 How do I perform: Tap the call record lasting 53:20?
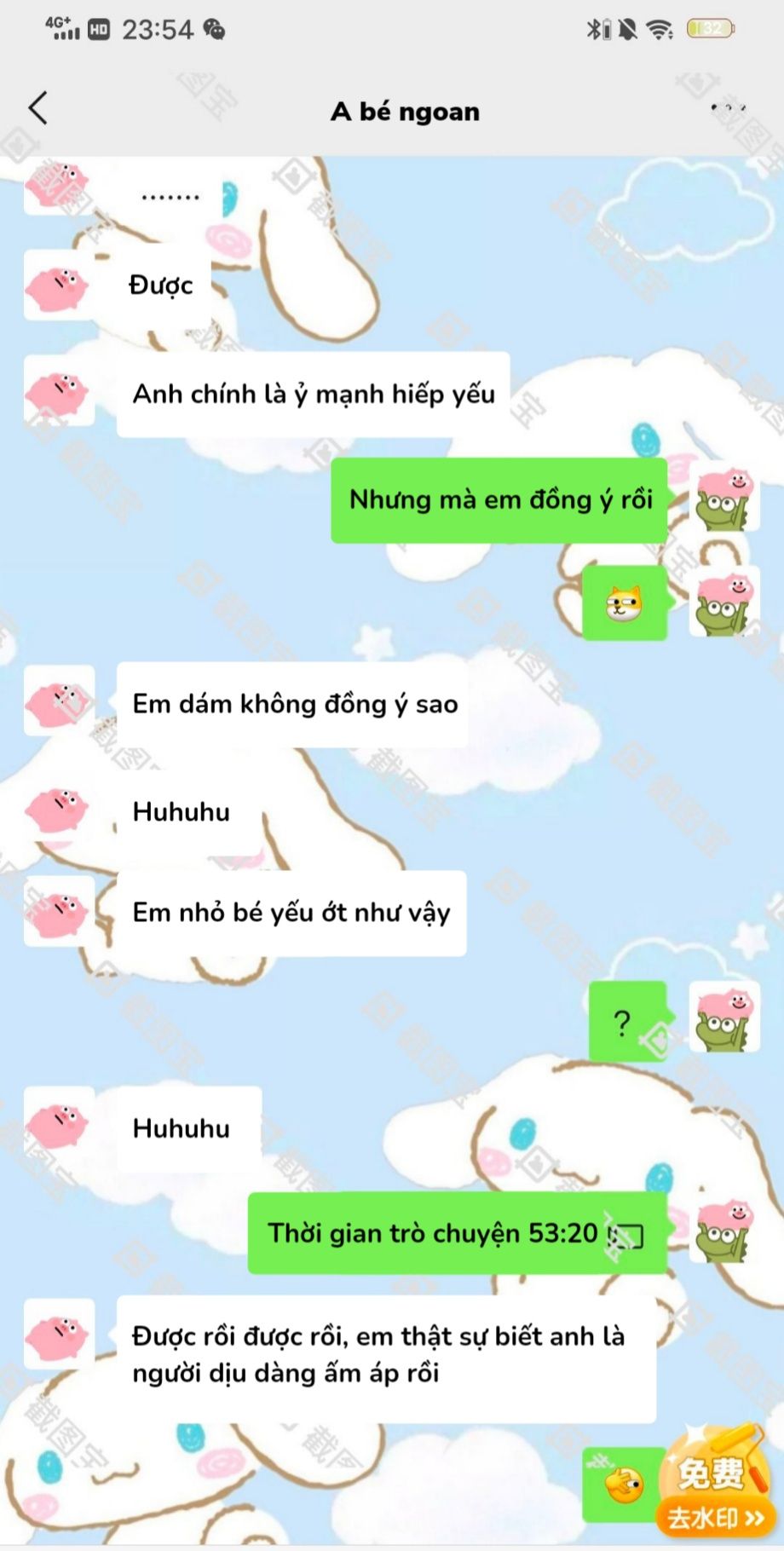[x=457, y=1233]
